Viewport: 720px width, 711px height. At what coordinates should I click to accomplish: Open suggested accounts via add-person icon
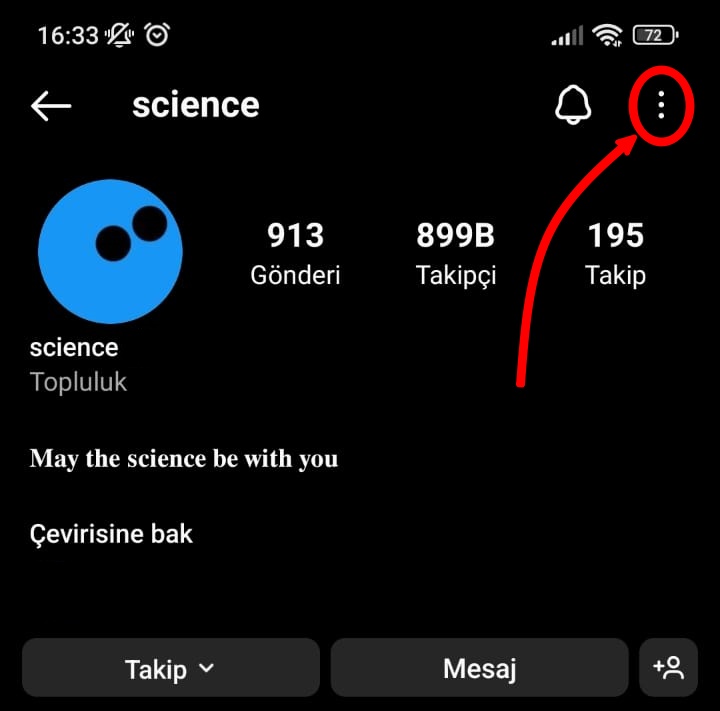point(668,668)
